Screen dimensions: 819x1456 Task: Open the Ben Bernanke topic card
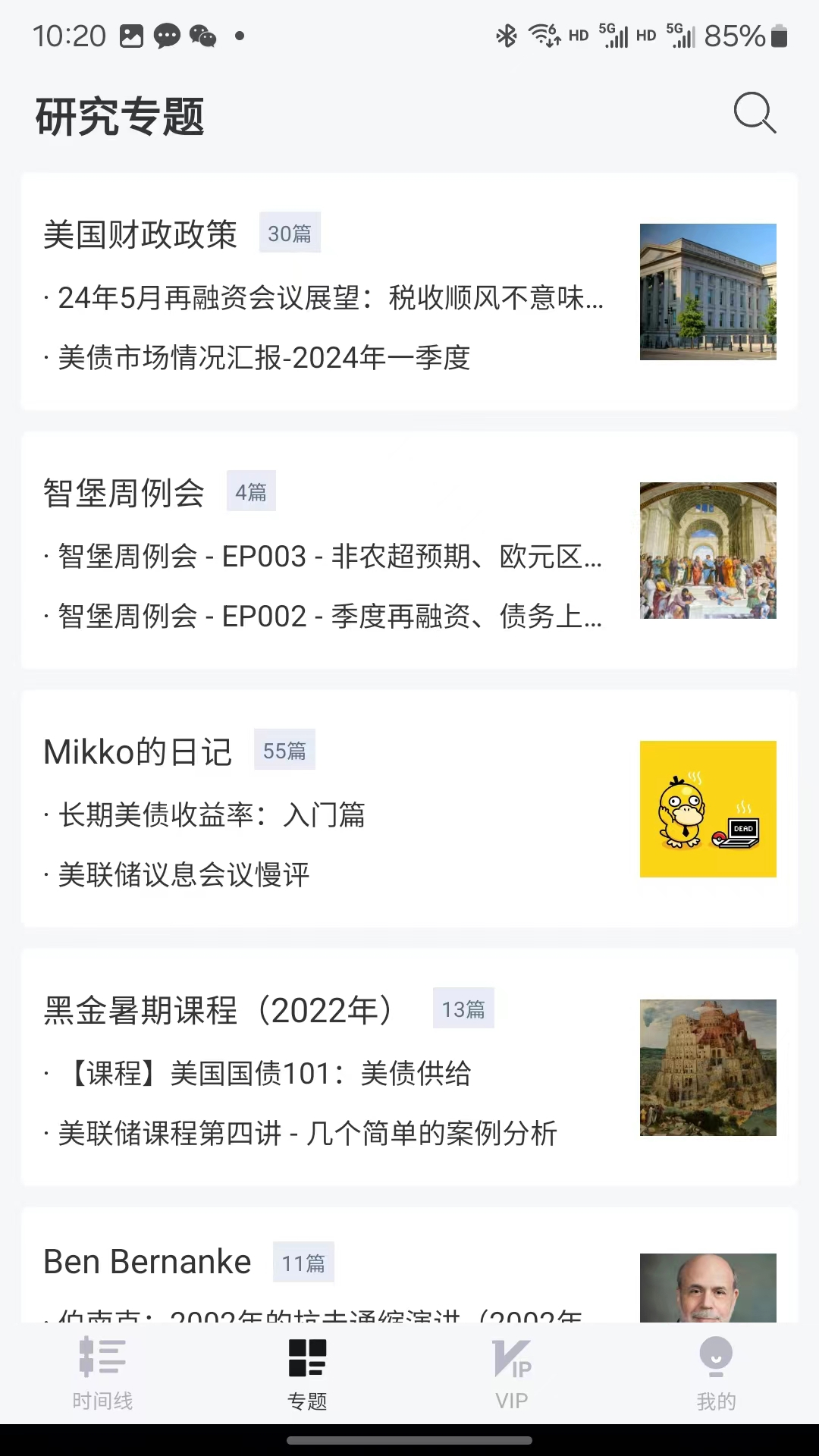pyautogui.click(x=147, y=1263)
